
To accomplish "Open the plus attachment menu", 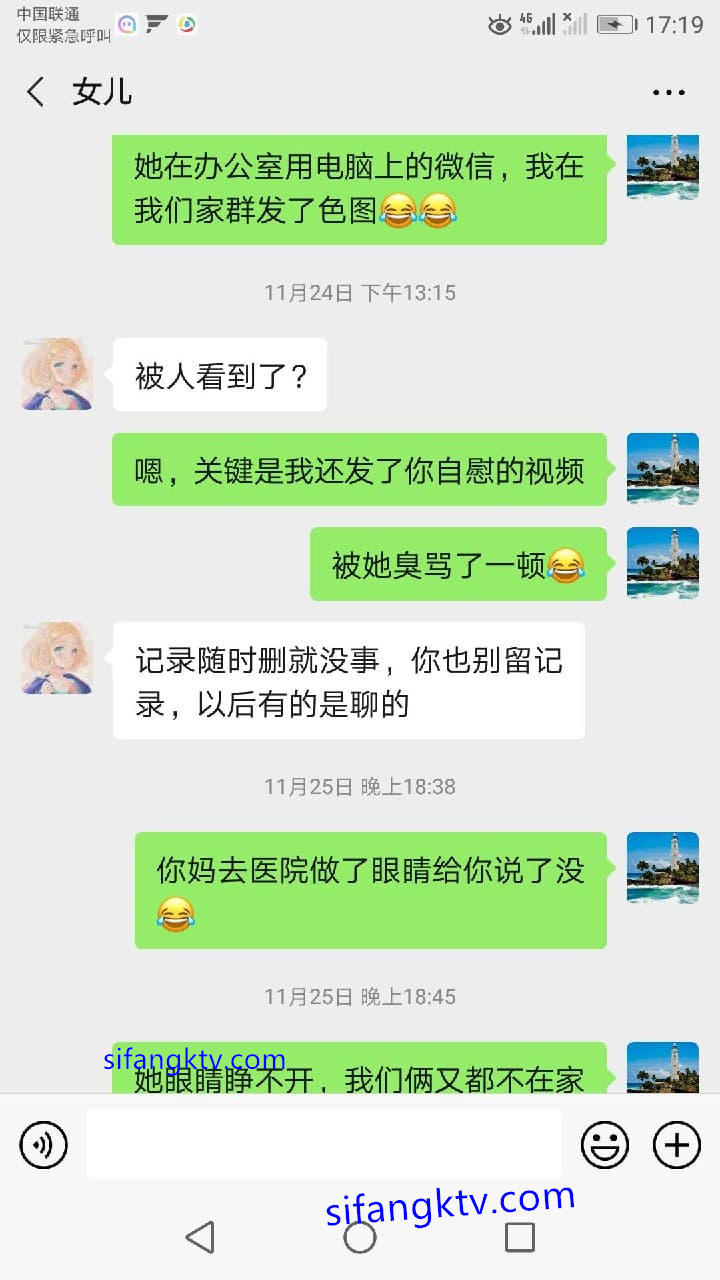I will point(677,1144).
